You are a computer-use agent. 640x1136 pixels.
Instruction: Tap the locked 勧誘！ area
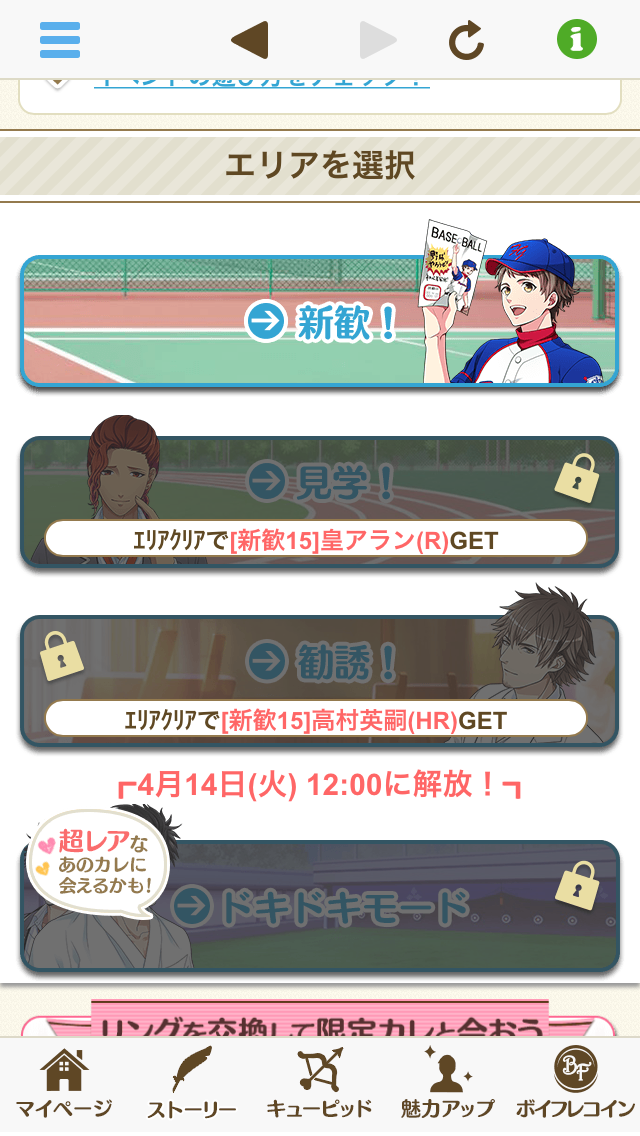point(319,662)
